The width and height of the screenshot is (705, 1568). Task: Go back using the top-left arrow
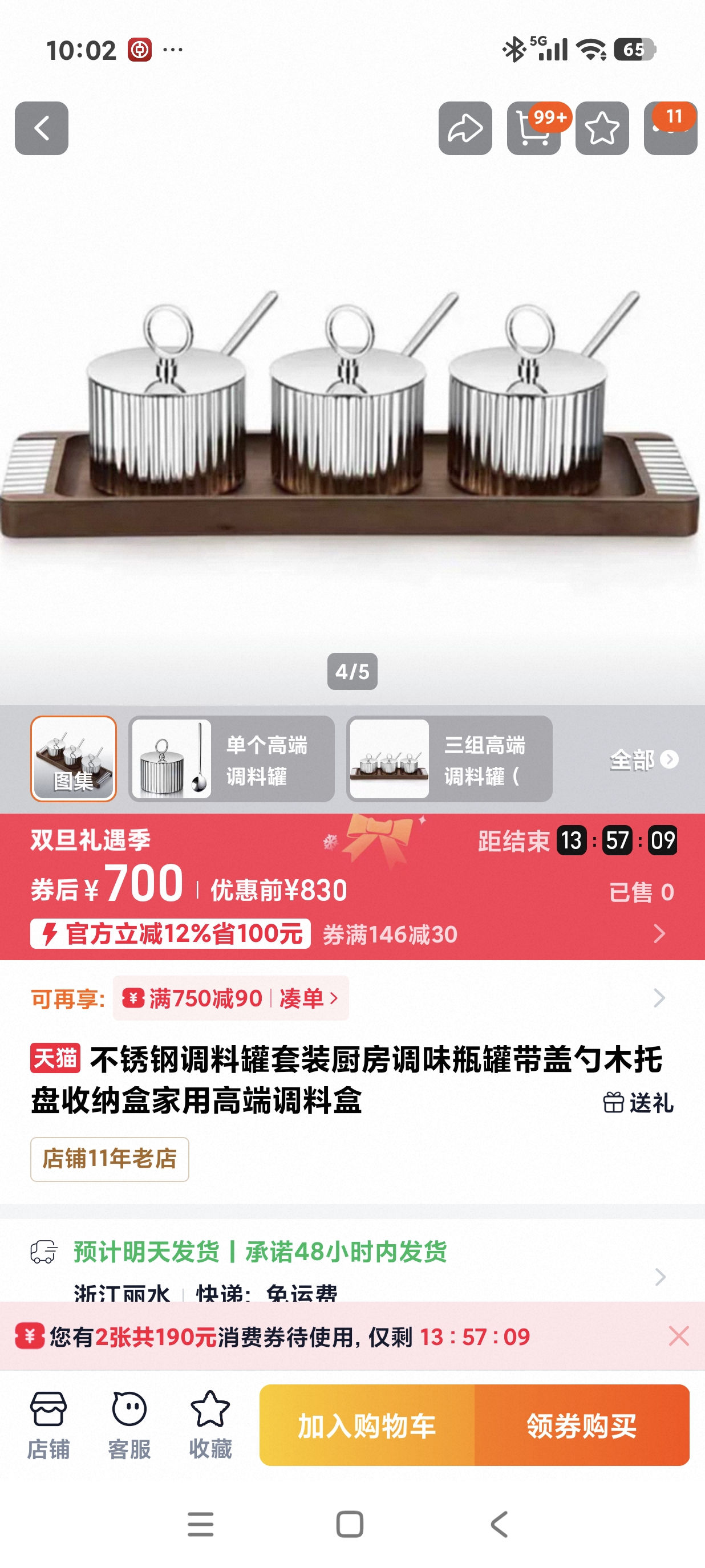click(42, 128)
